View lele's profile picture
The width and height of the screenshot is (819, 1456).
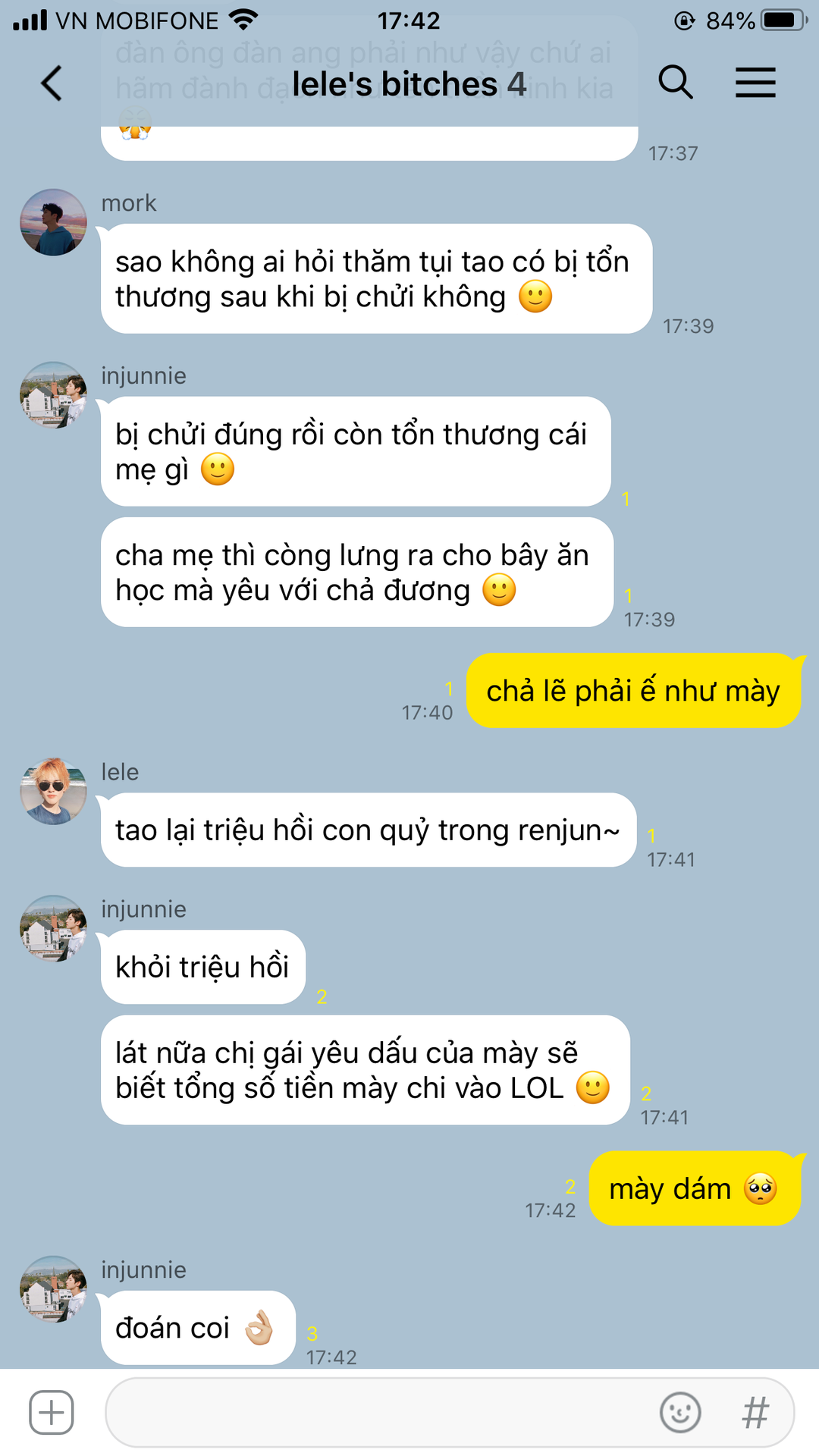tap(53, 791)
